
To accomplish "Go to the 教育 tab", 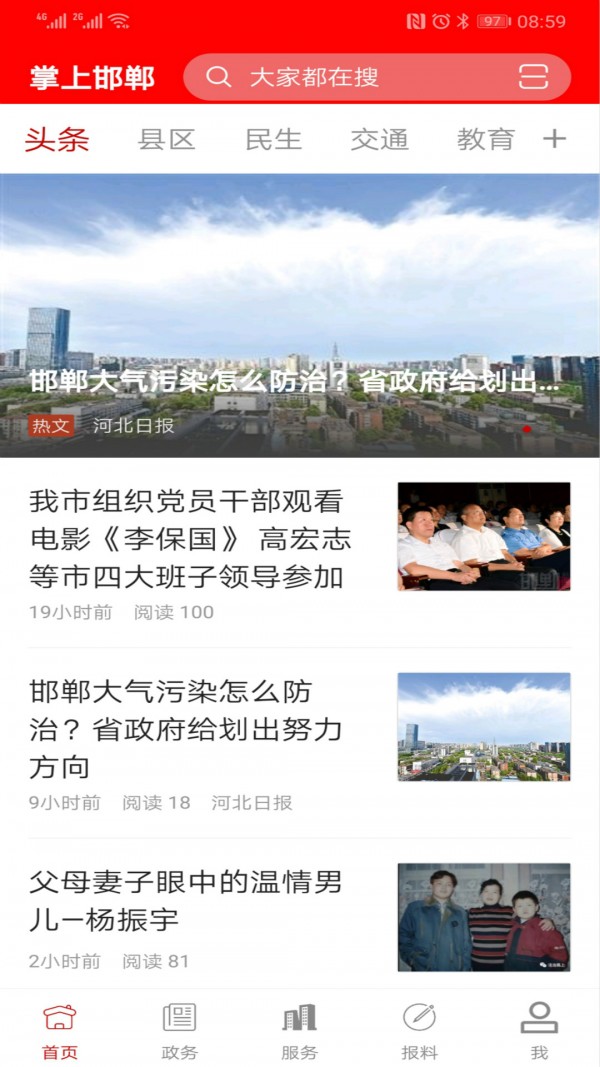I will pos(486,139).
